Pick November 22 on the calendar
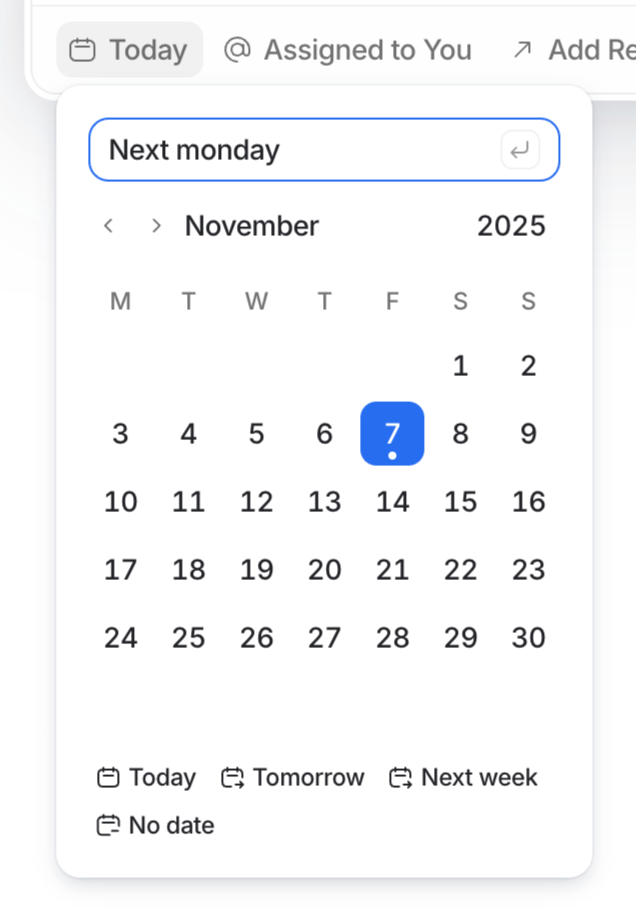Screen dimensions: 636x921 pos(460,570)
